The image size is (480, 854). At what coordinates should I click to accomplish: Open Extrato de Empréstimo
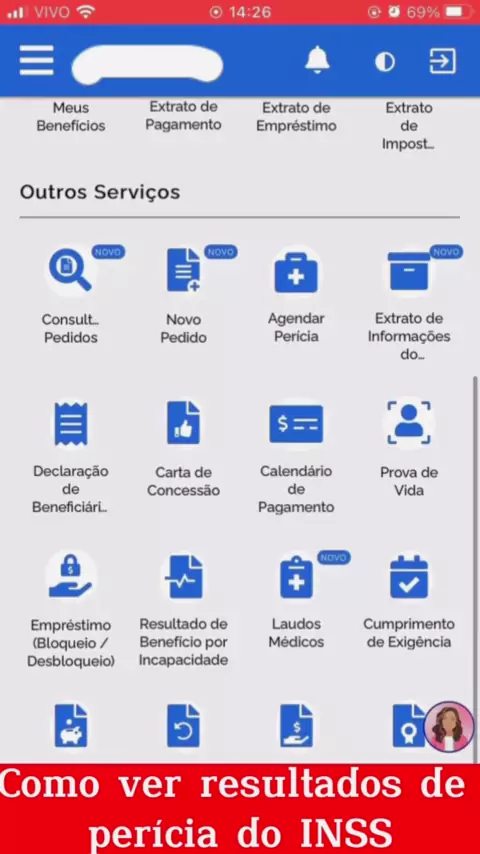tap(296, 117)
